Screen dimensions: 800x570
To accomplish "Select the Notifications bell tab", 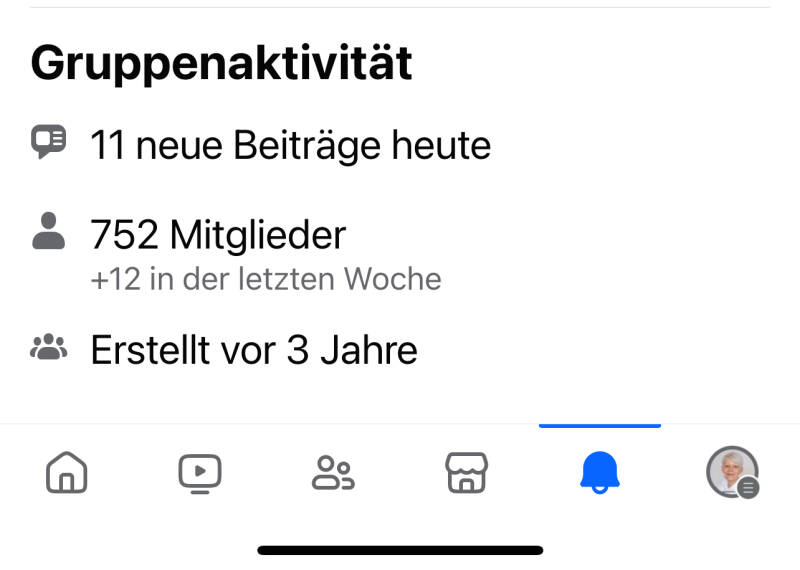I will 600,472.
